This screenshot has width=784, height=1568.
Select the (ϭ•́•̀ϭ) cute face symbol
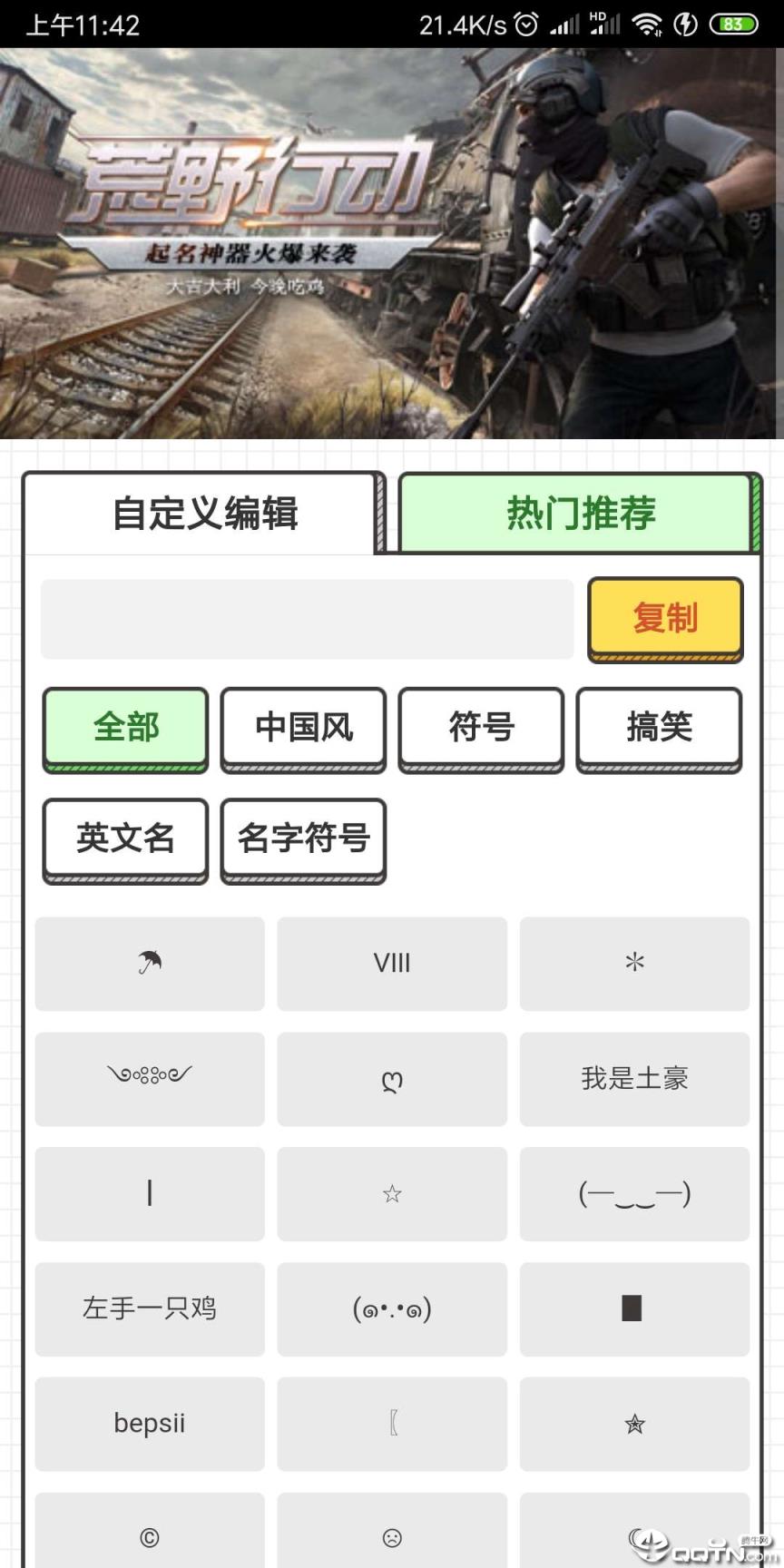[391, 1309]
